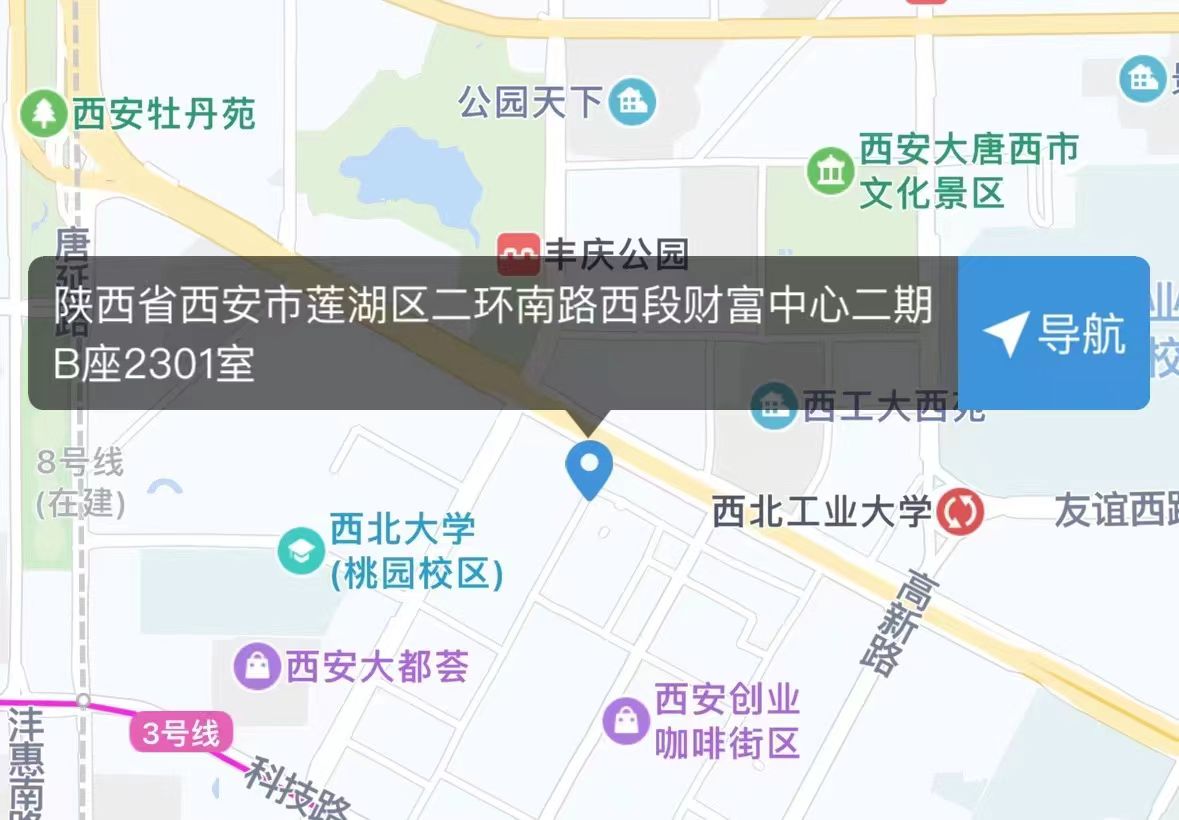The width and height of the screenshot is (1179, 820).
Task: Tap the blue location pin marker
Action: point(589,467)
